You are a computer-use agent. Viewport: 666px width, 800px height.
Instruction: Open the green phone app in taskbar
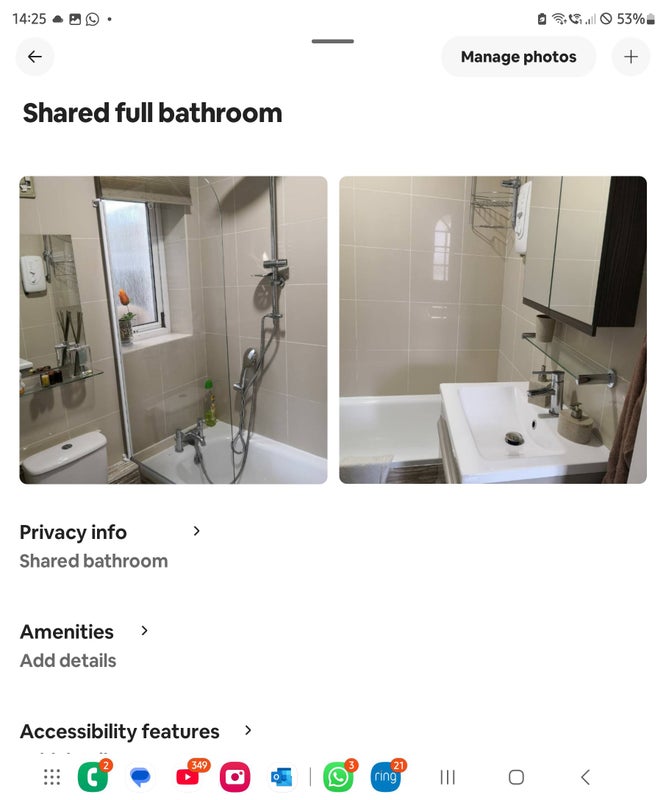(93, 777)
